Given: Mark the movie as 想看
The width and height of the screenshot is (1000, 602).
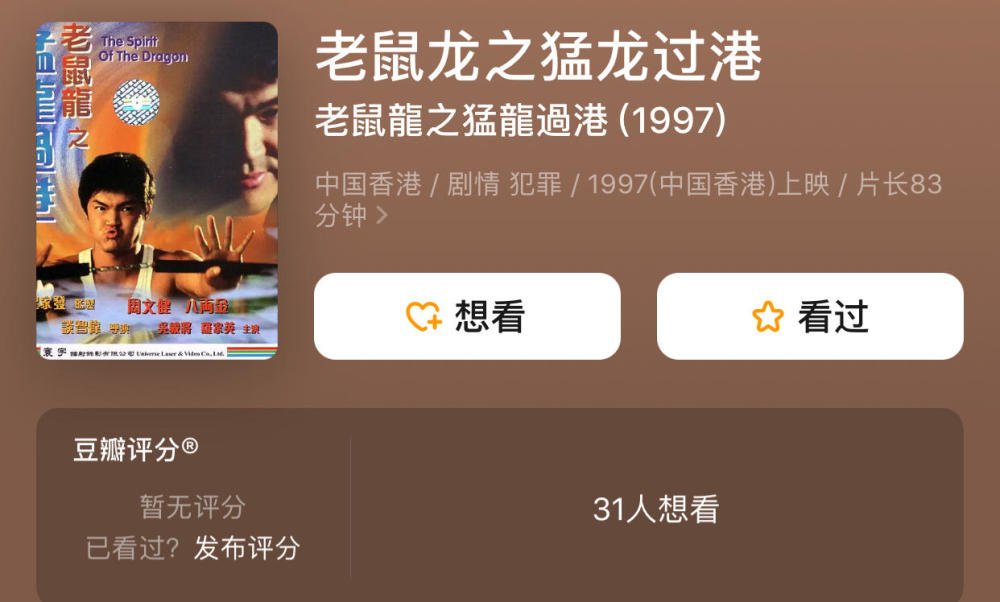Looking at the screenshot, I should click(x=467, y=317).
